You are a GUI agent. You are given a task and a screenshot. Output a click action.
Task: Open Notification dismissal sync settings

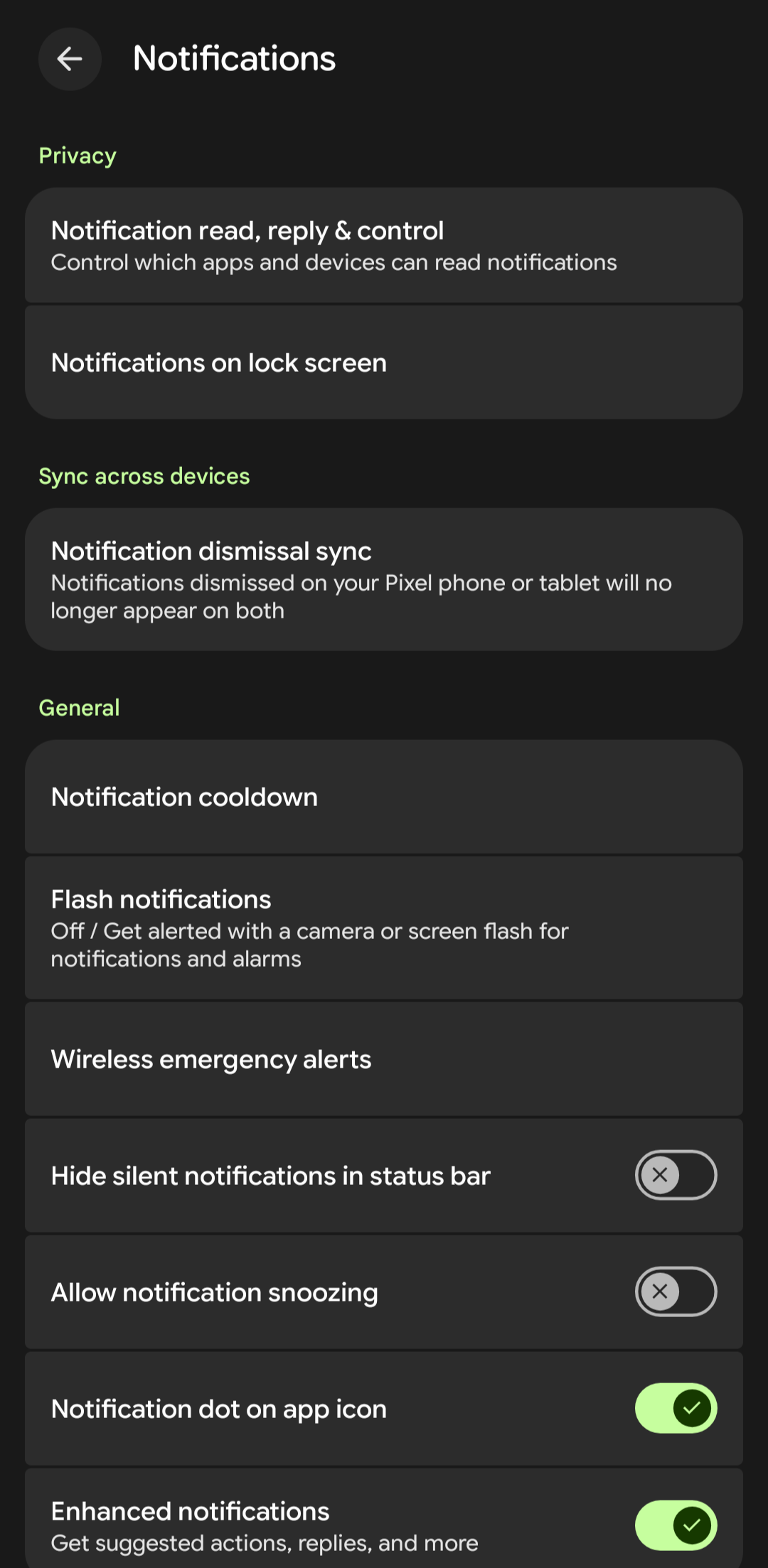pos(384,579)
